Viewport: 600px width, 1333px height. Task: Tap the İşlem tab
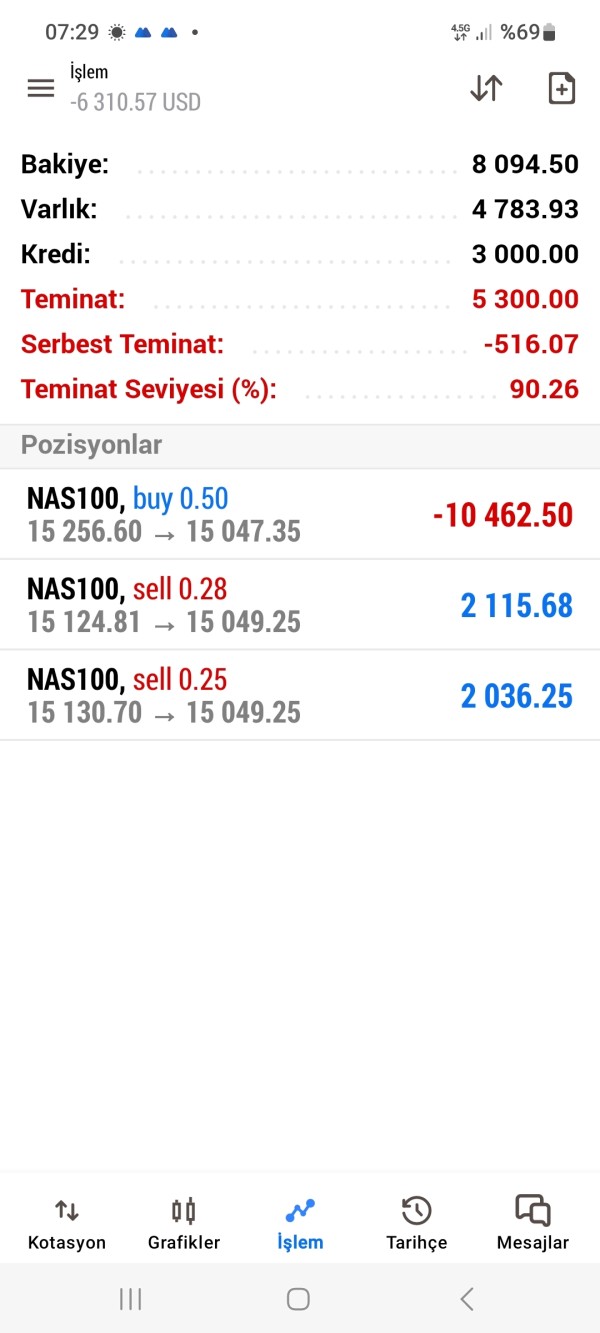coord(300,1223)
